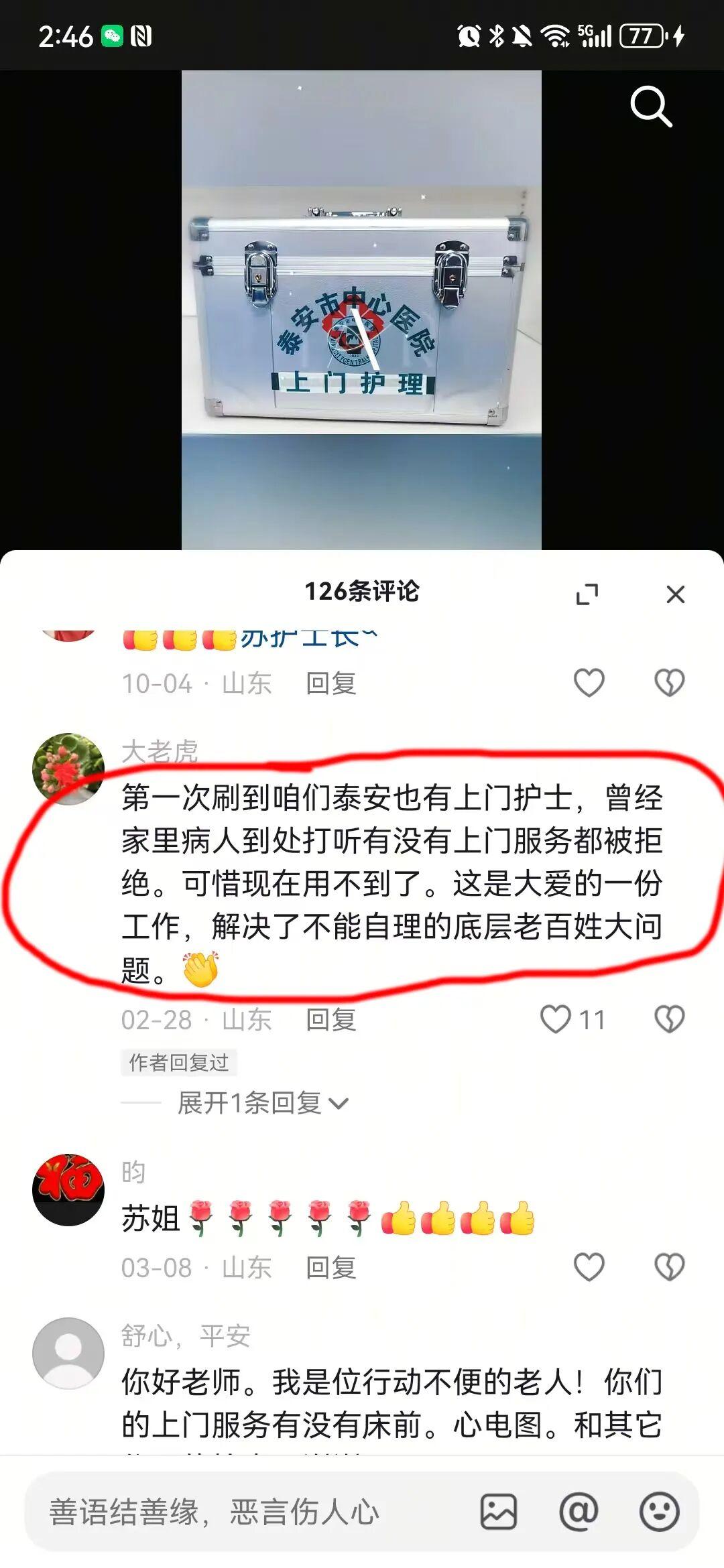Open 大老虎's profile avatar
Image resolution: width=724 pixels, height=1568 pixels.
68,769
